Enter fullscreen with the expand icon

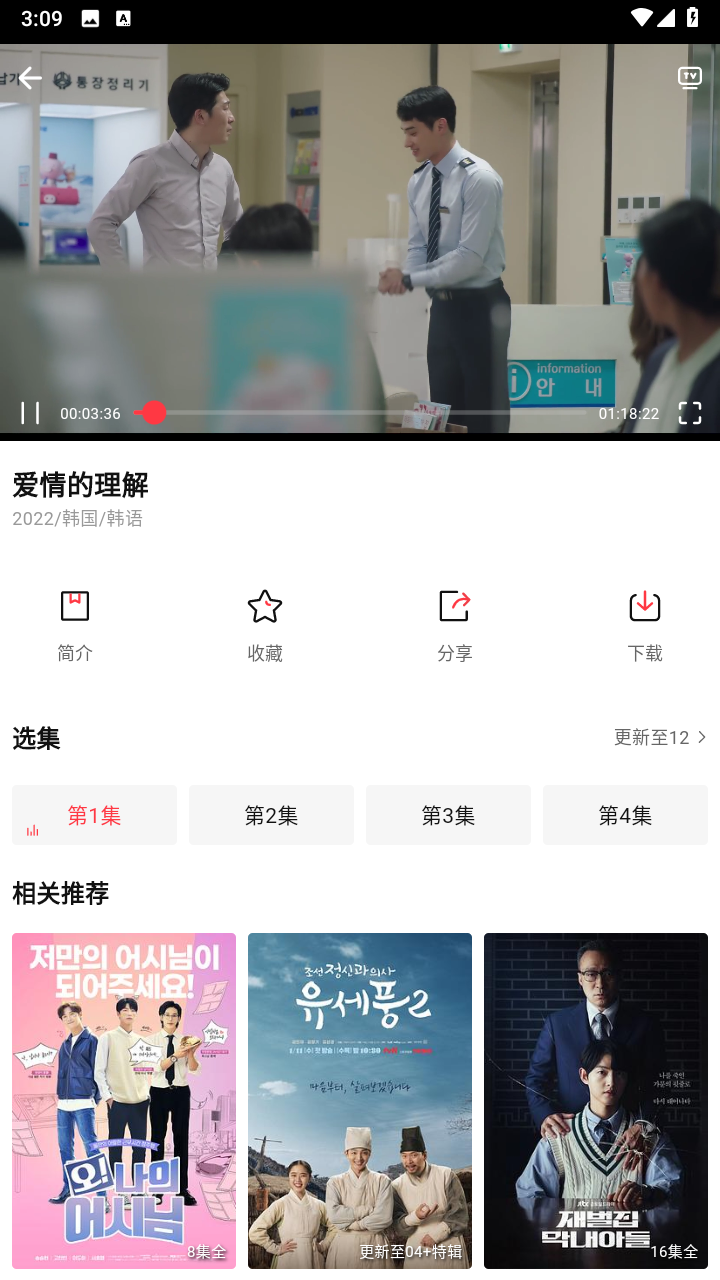pos(690,412)
